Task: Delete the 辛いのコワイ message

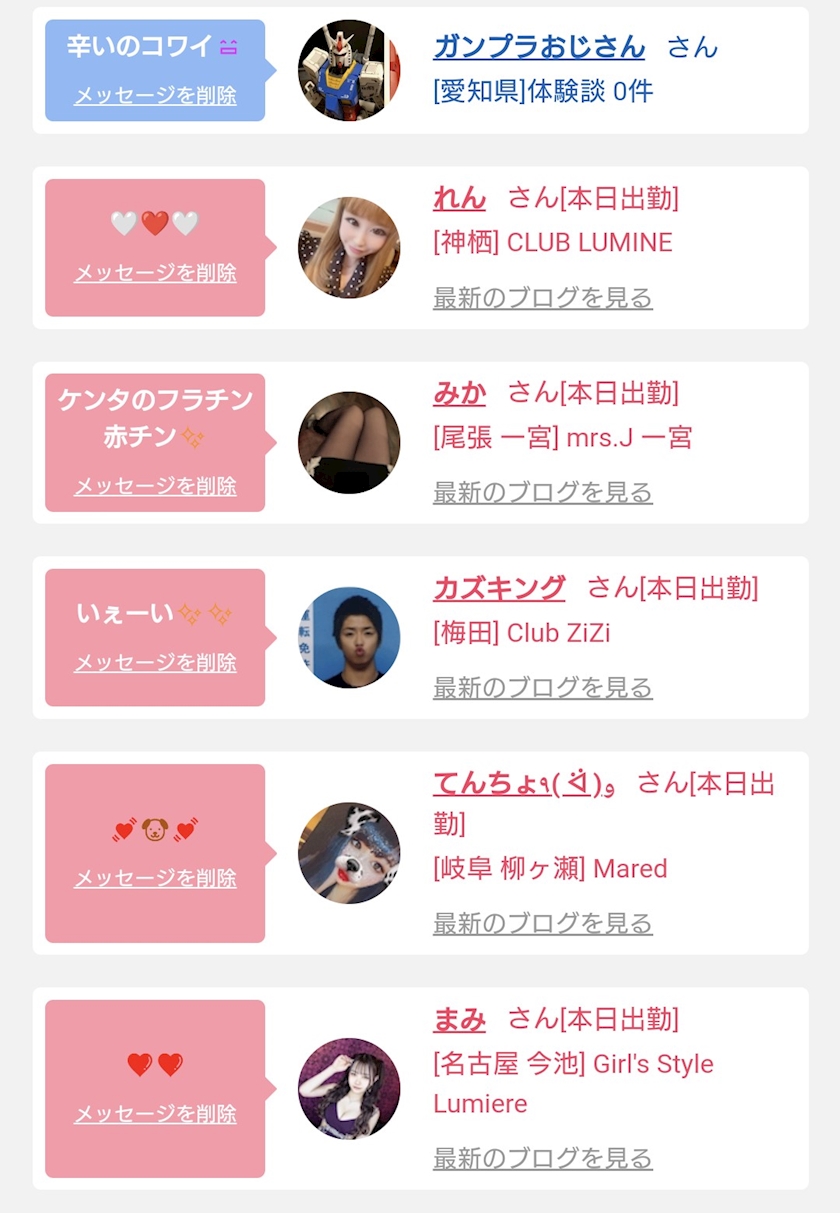Action: 155,96
